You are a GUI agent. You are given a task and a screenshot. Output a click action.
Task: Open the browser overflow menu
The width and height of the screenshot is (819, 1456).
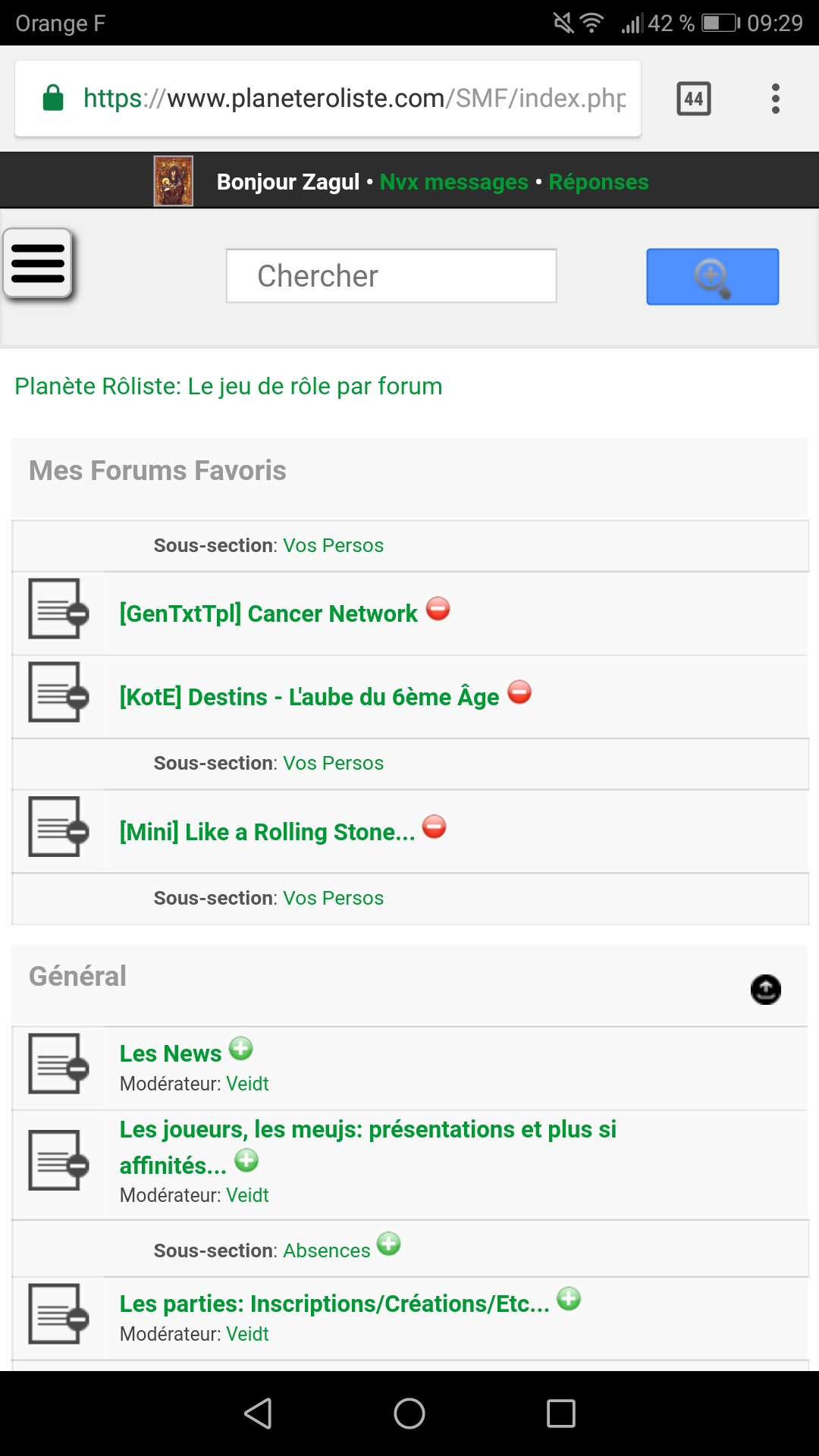[x=775, y=99]
